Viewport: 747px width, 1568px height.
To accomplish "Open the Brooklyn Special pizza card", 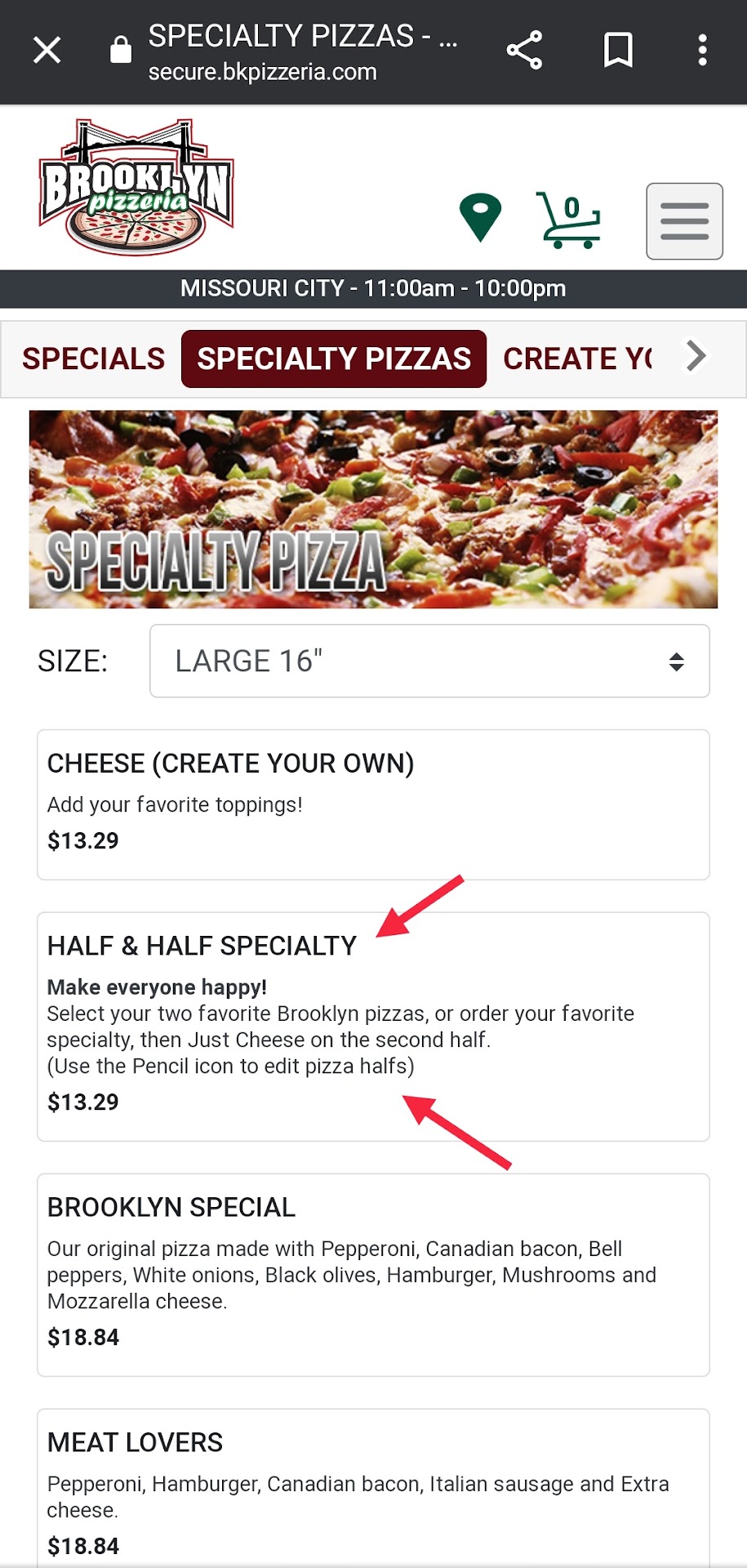I will coord(373,1274).
